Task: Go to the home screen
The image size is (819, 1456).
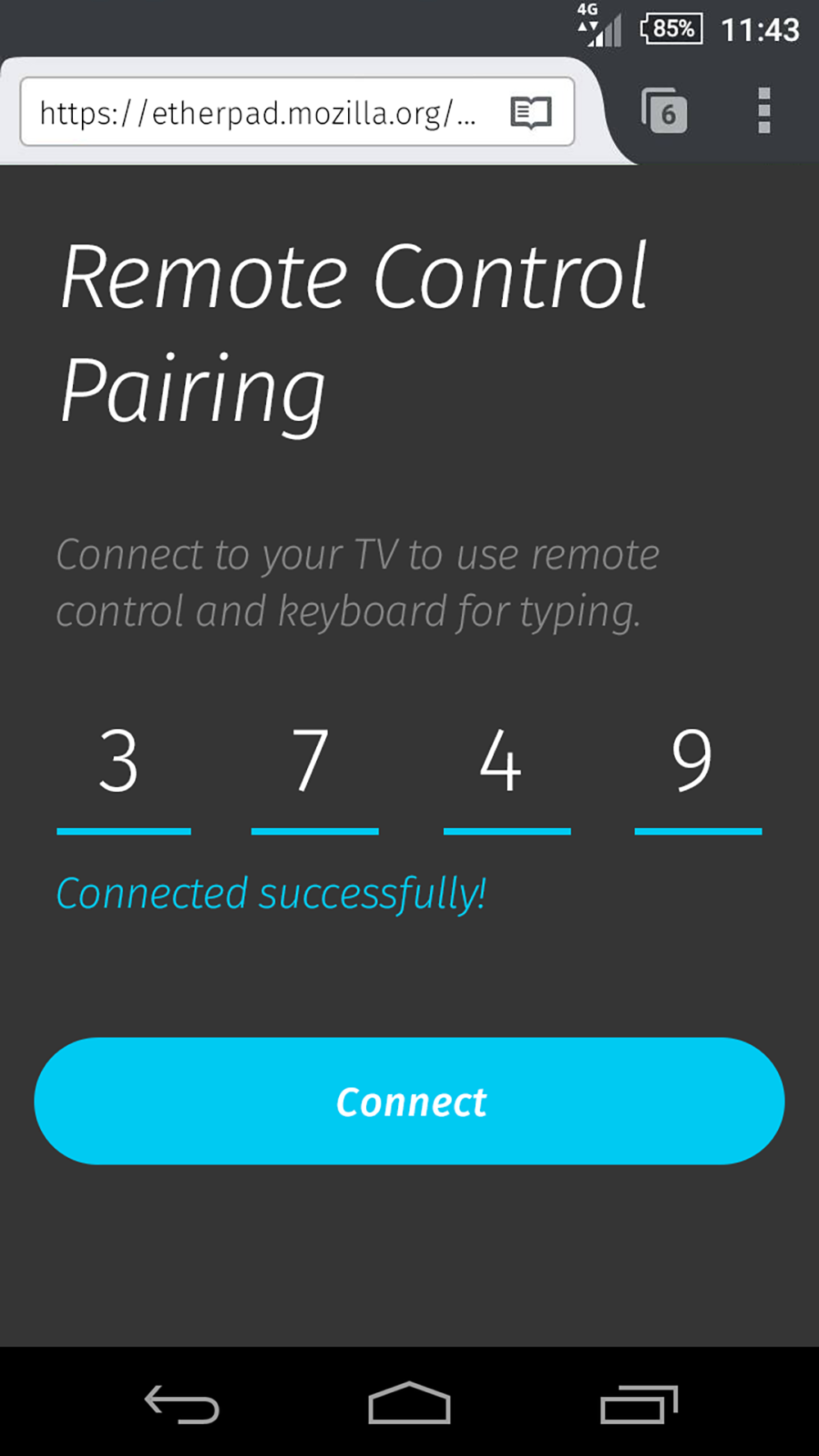Action: click(x=409, y=1404)
